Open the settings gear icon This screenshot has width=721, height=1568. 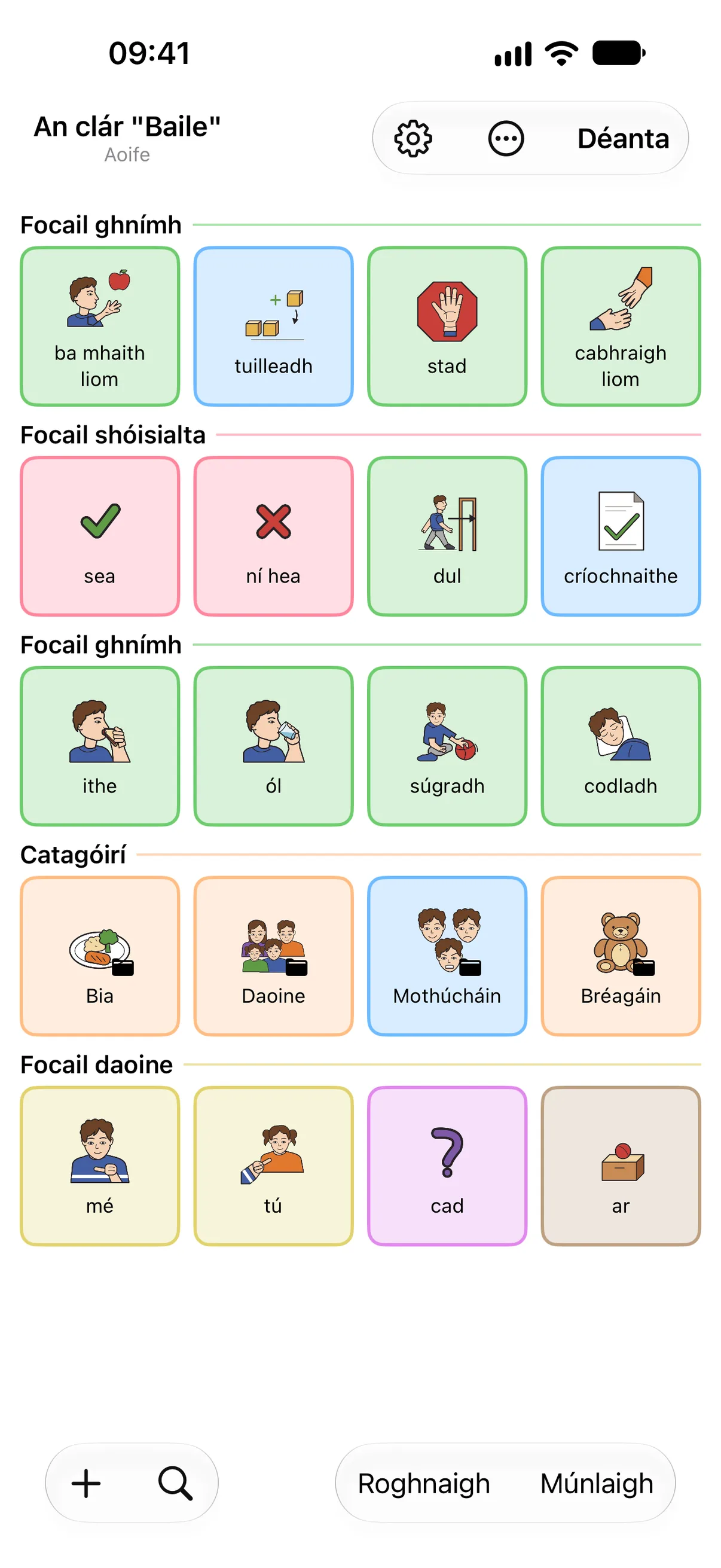point(413,139)
